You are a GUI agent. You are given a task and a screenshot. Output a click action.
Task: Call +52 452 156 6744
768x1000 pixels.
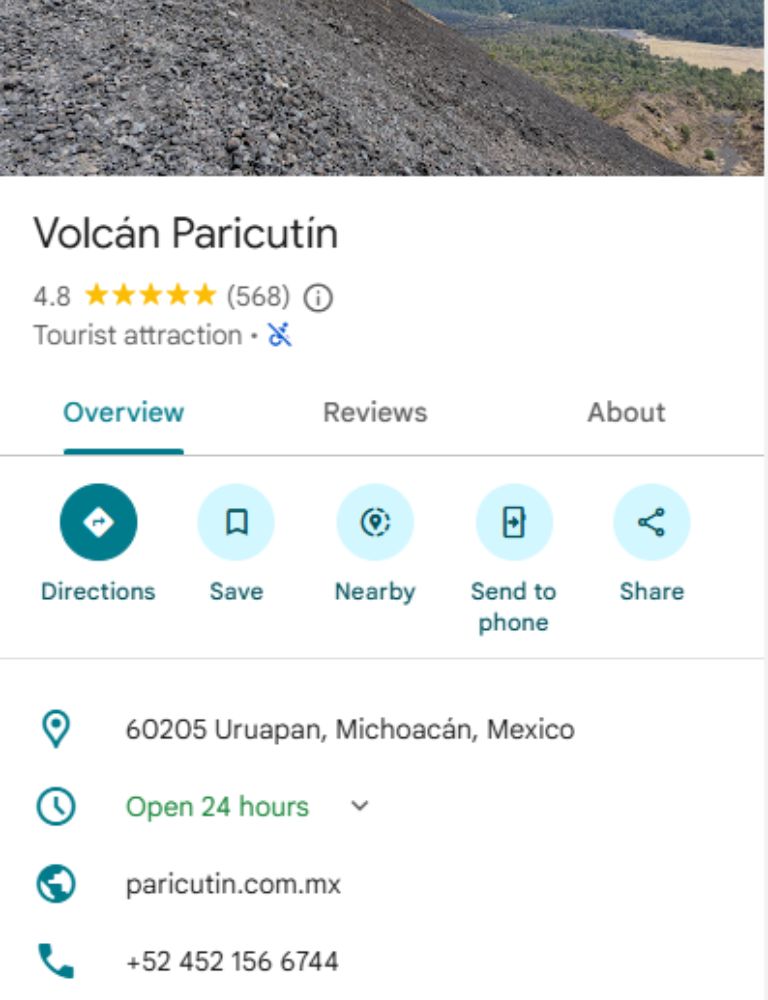pyautogui.click(x=232, y=962)
